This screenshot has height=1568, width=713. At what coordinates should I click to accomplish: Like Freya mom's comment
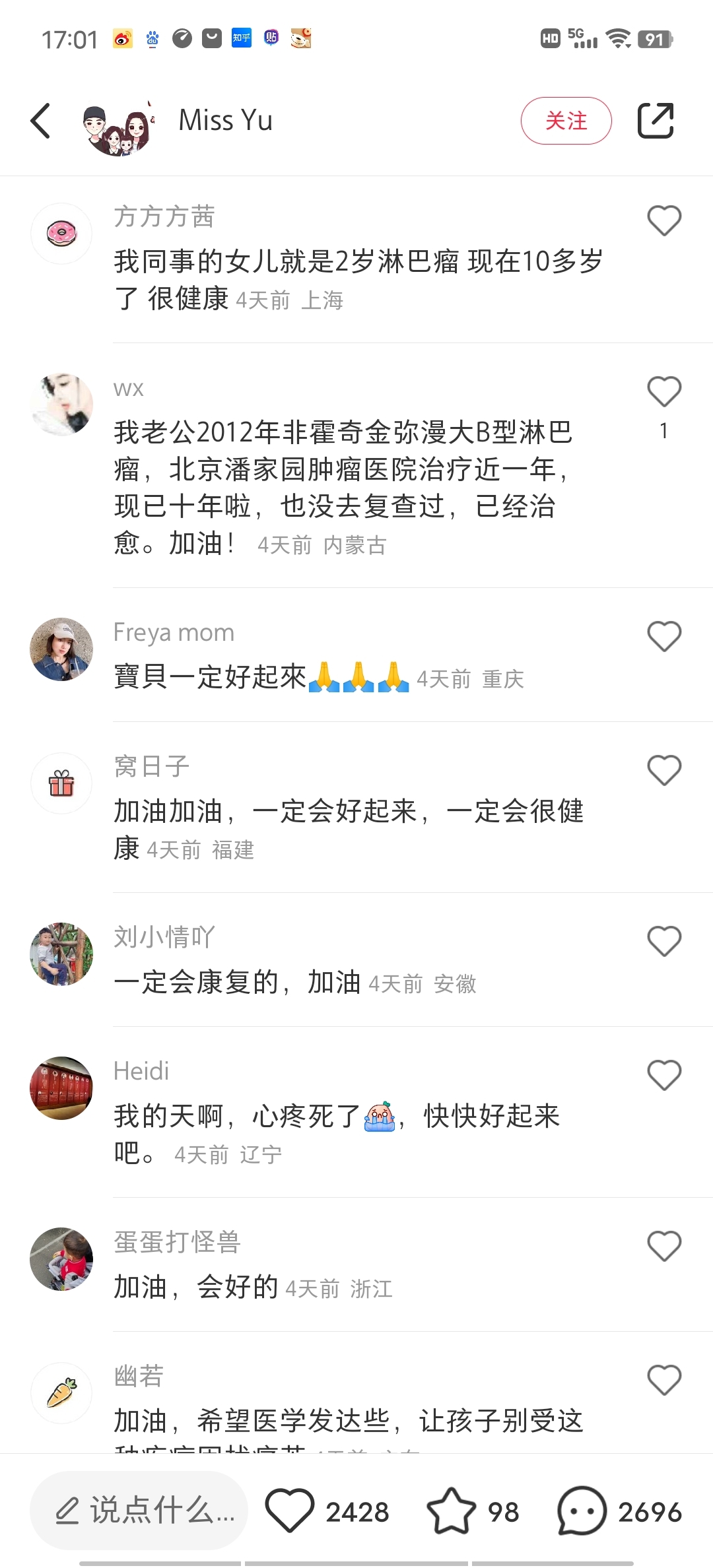click(663, 637)
